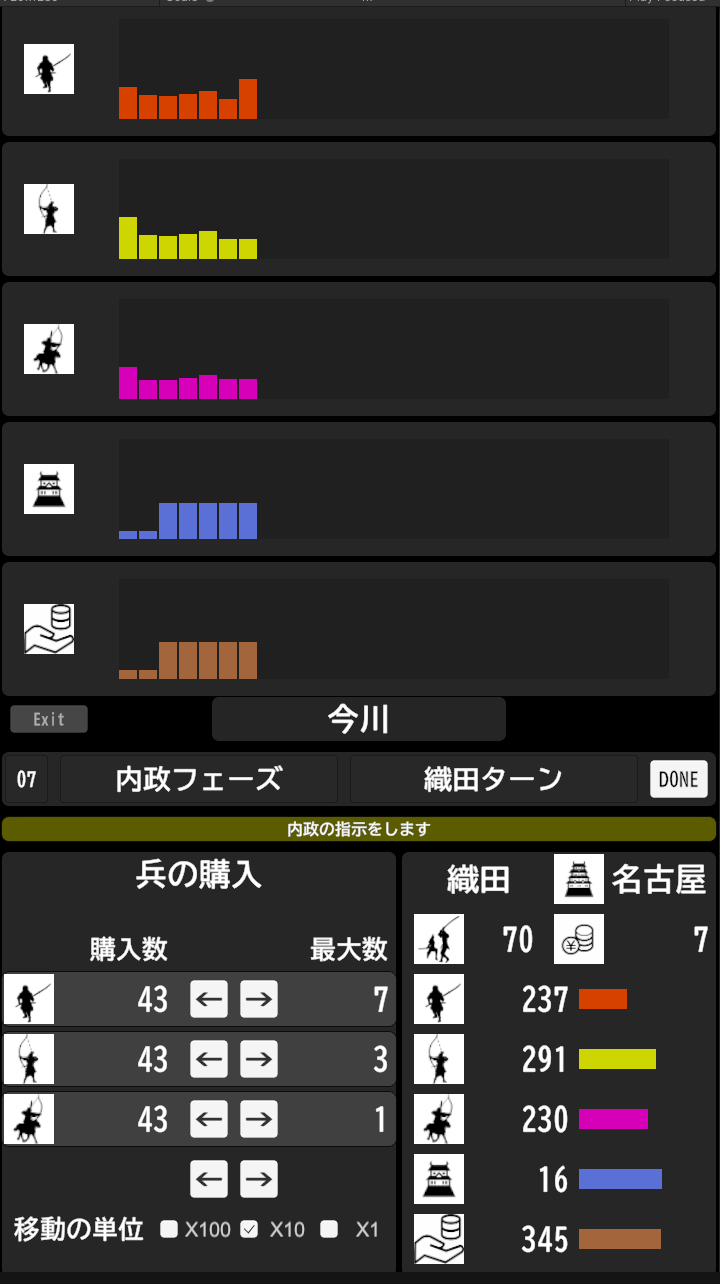
Task: Uncheck the X10 movement unit checkbox
Action: click(250, 1229)
